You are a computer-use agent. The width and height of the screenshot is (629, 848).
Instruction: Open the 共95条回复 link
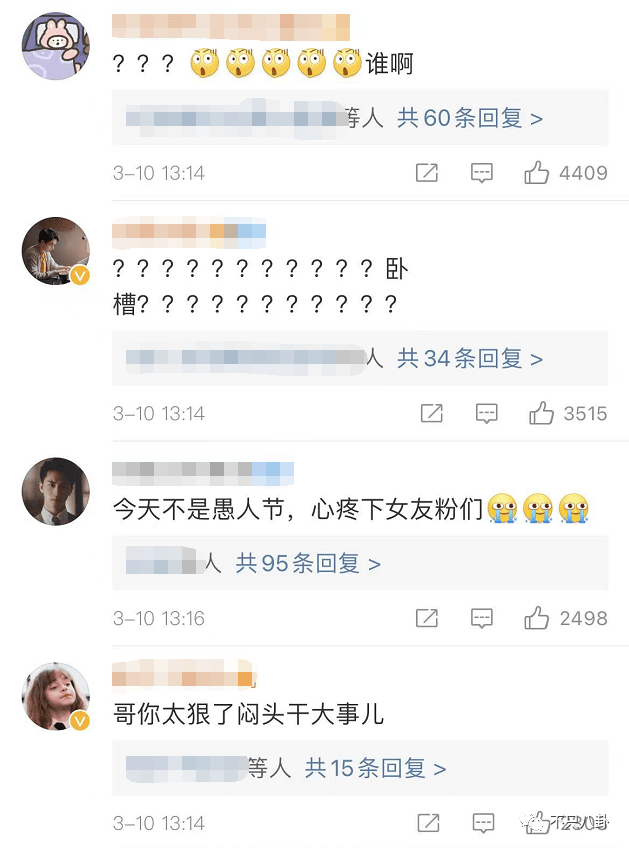(x=308, y=564)
